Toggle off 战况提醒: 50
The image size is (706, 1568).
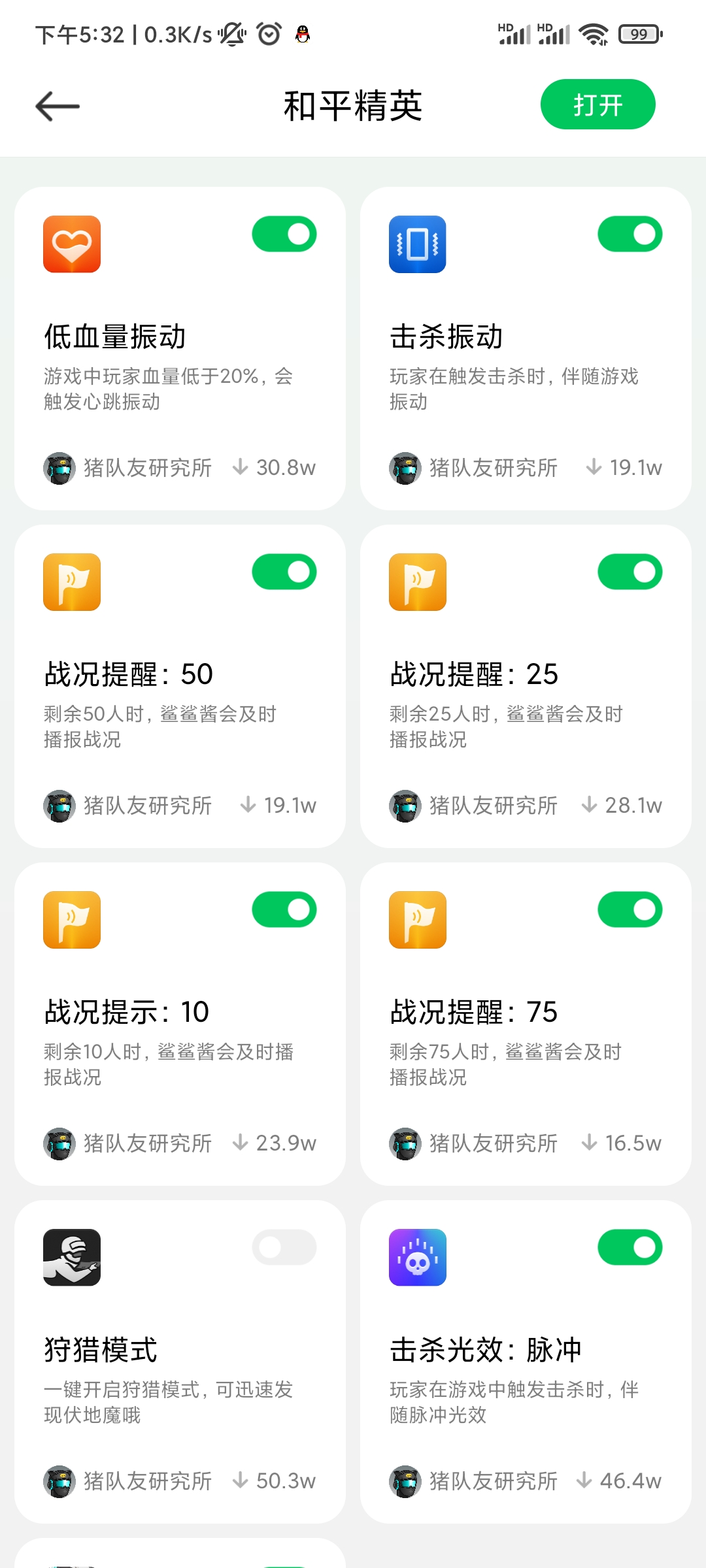(284, 572)
